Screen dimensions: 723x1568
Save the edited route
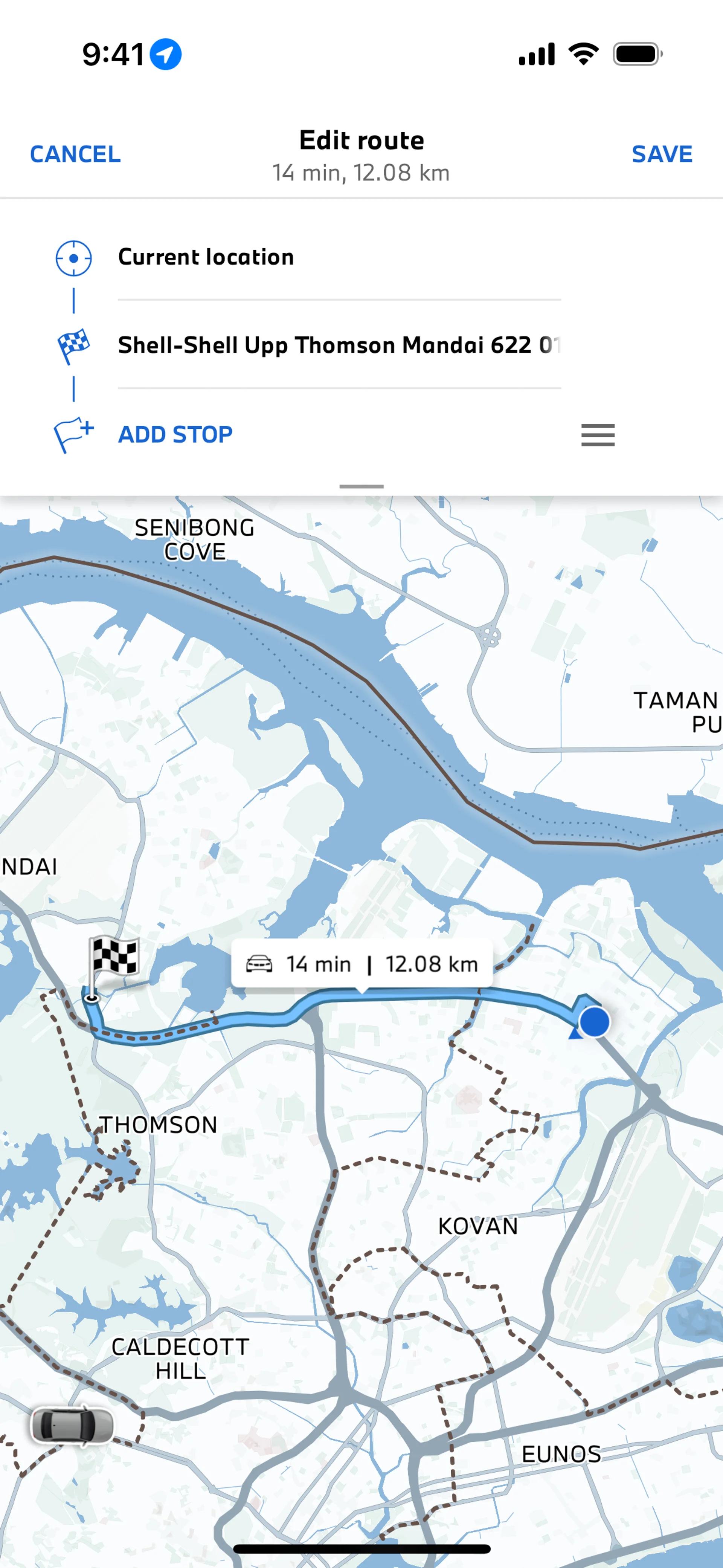click(662, 154)
